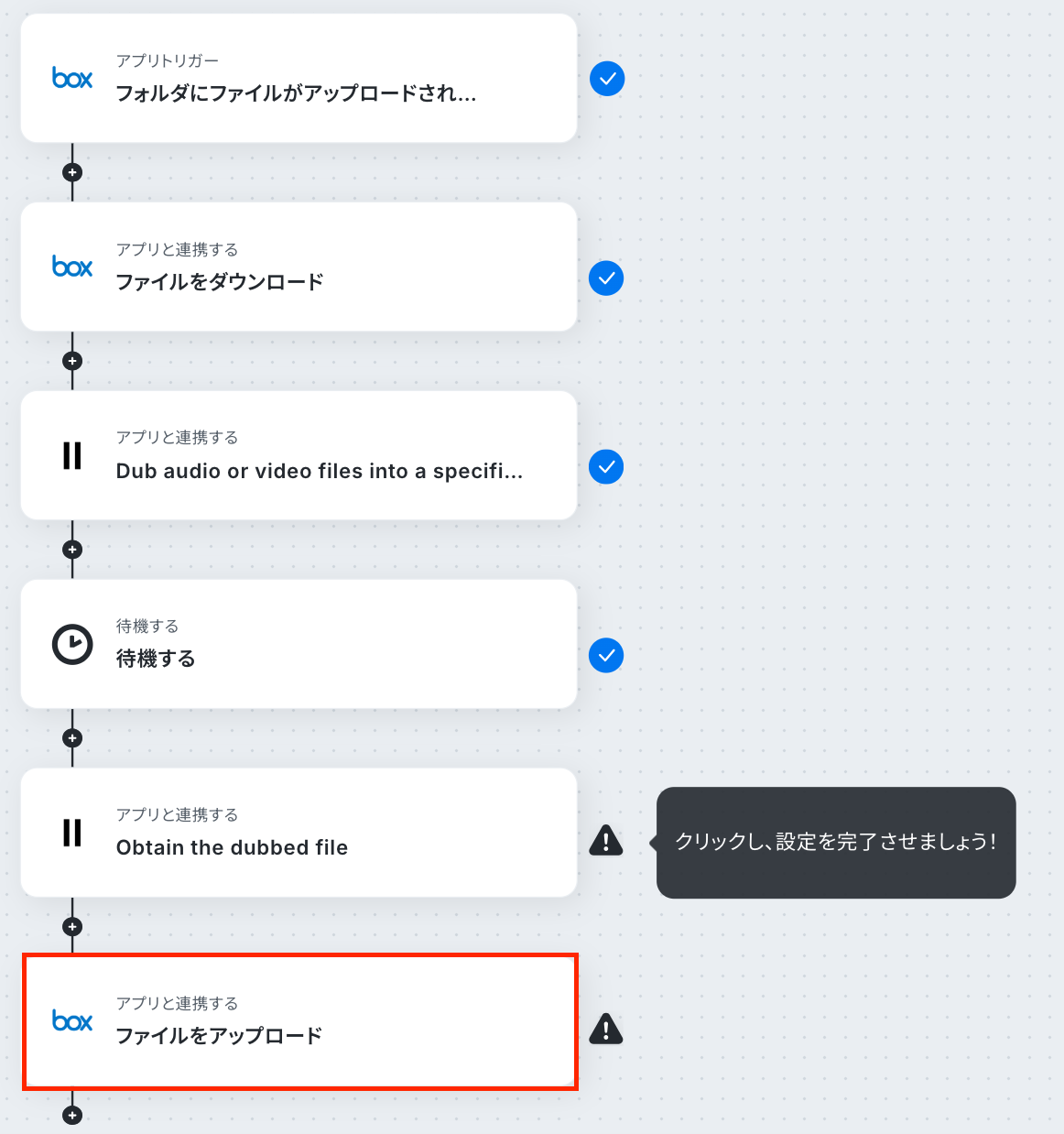Open the Box ファイルをアップロード step
The image size is (1064, 1134).
pyautogui.click(x=299, y=1021)
